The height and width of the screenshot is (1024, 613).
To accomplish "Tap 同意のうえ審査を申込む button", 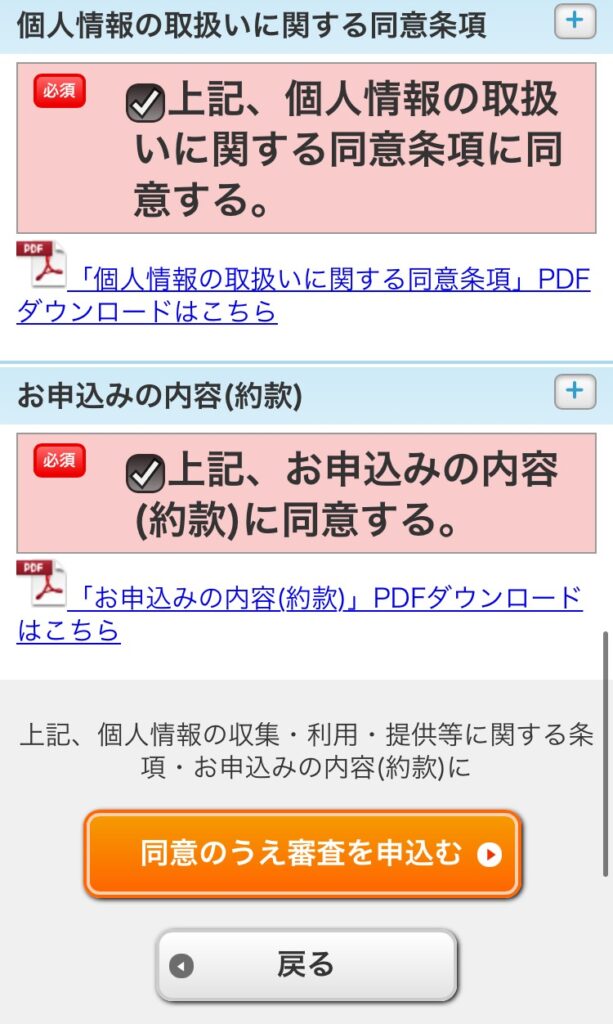I will click(x=304, y=853).
